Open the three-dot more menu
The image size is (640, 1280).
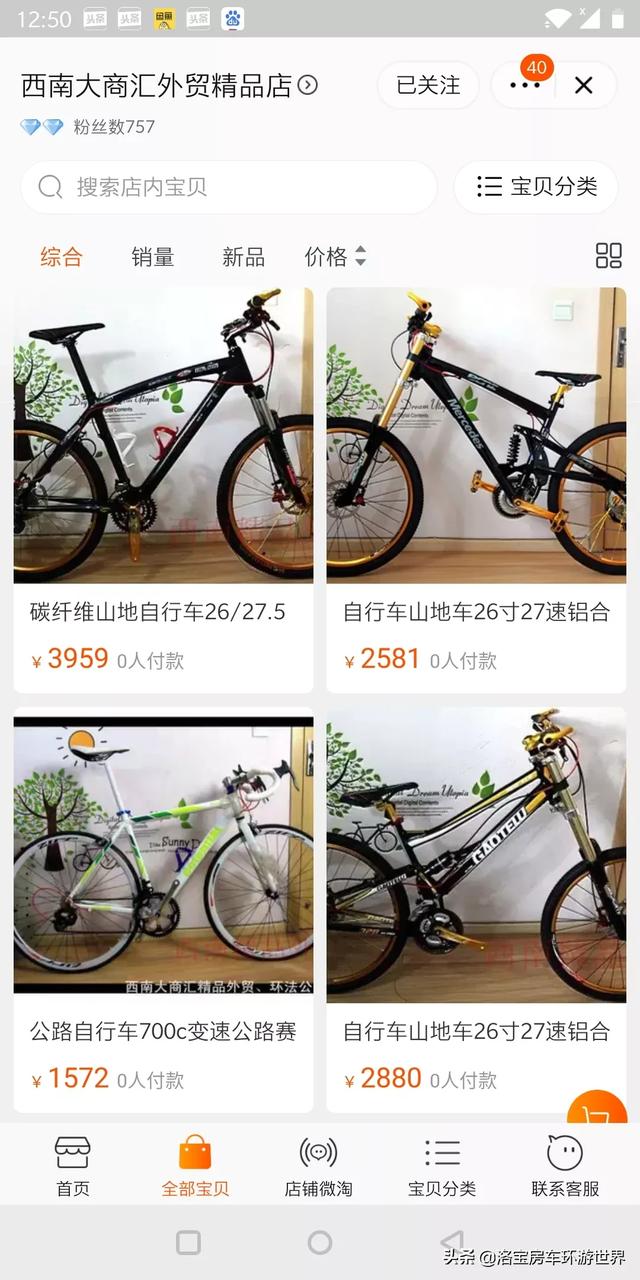(x=525, y=86)
